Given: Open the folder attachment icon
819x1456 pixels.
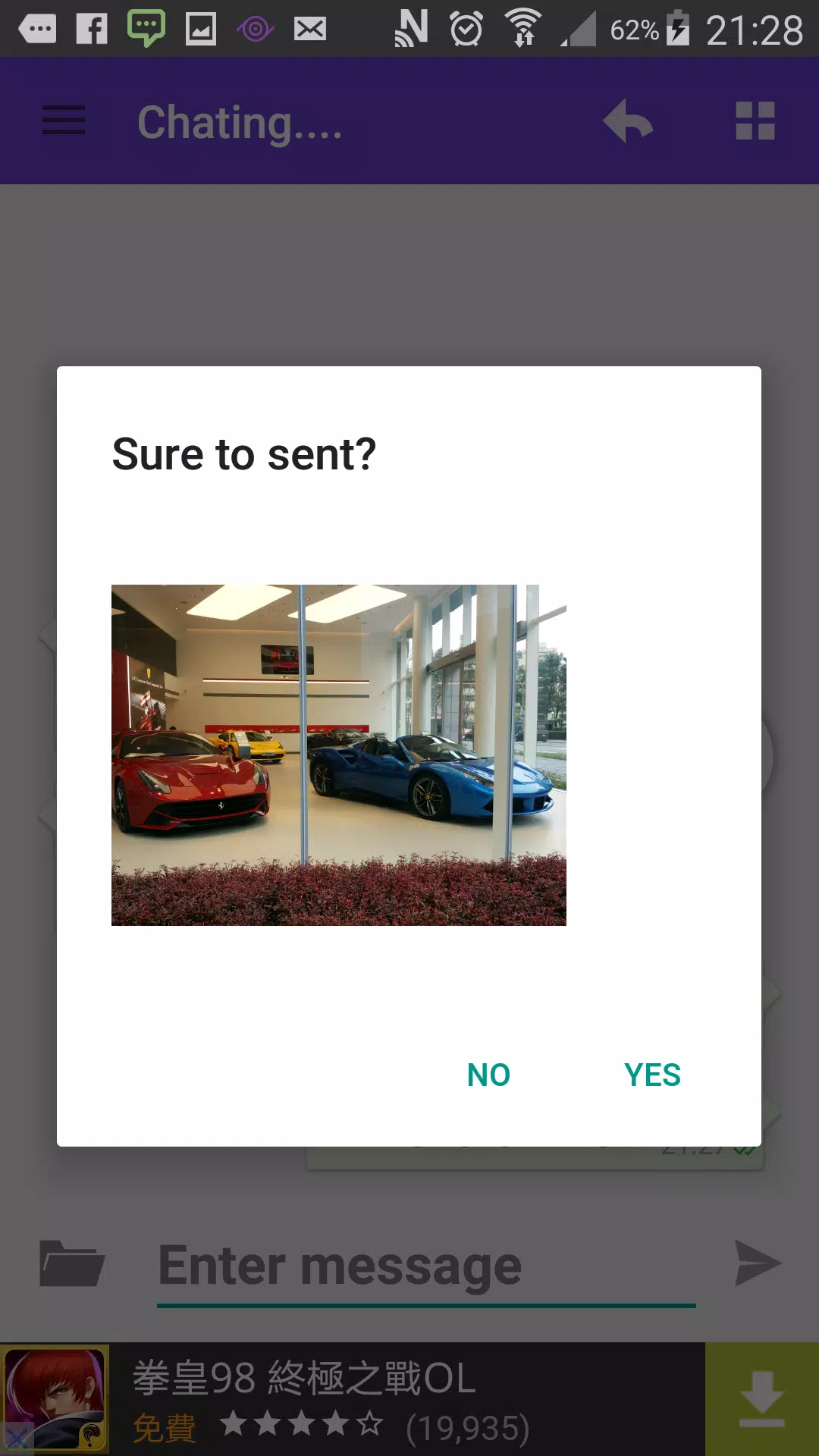Looking at the screenshot, I should 72,1263.
